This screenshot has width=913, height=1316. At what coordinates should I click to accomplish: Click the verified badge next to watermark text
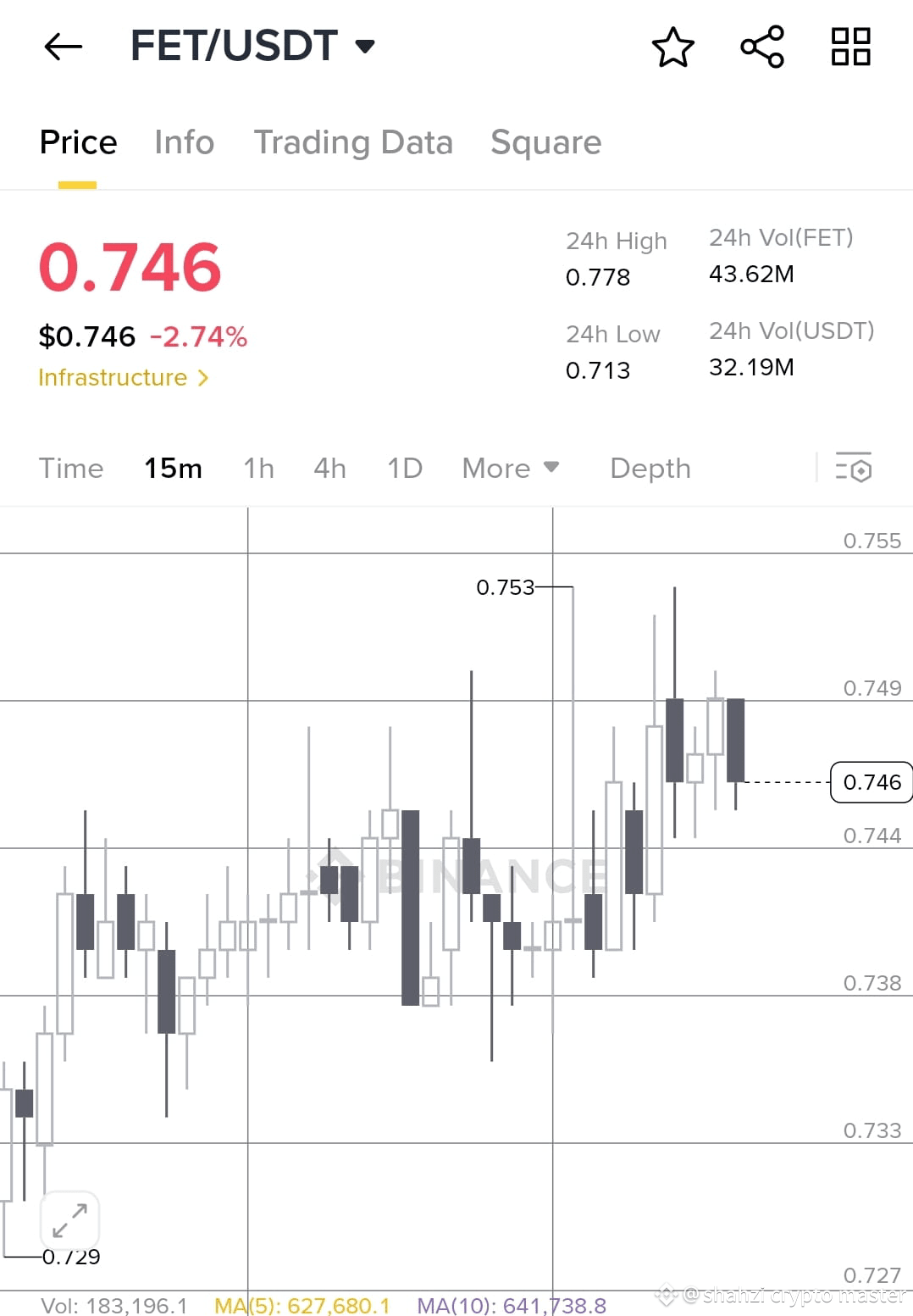click(x=668, y=1295)
